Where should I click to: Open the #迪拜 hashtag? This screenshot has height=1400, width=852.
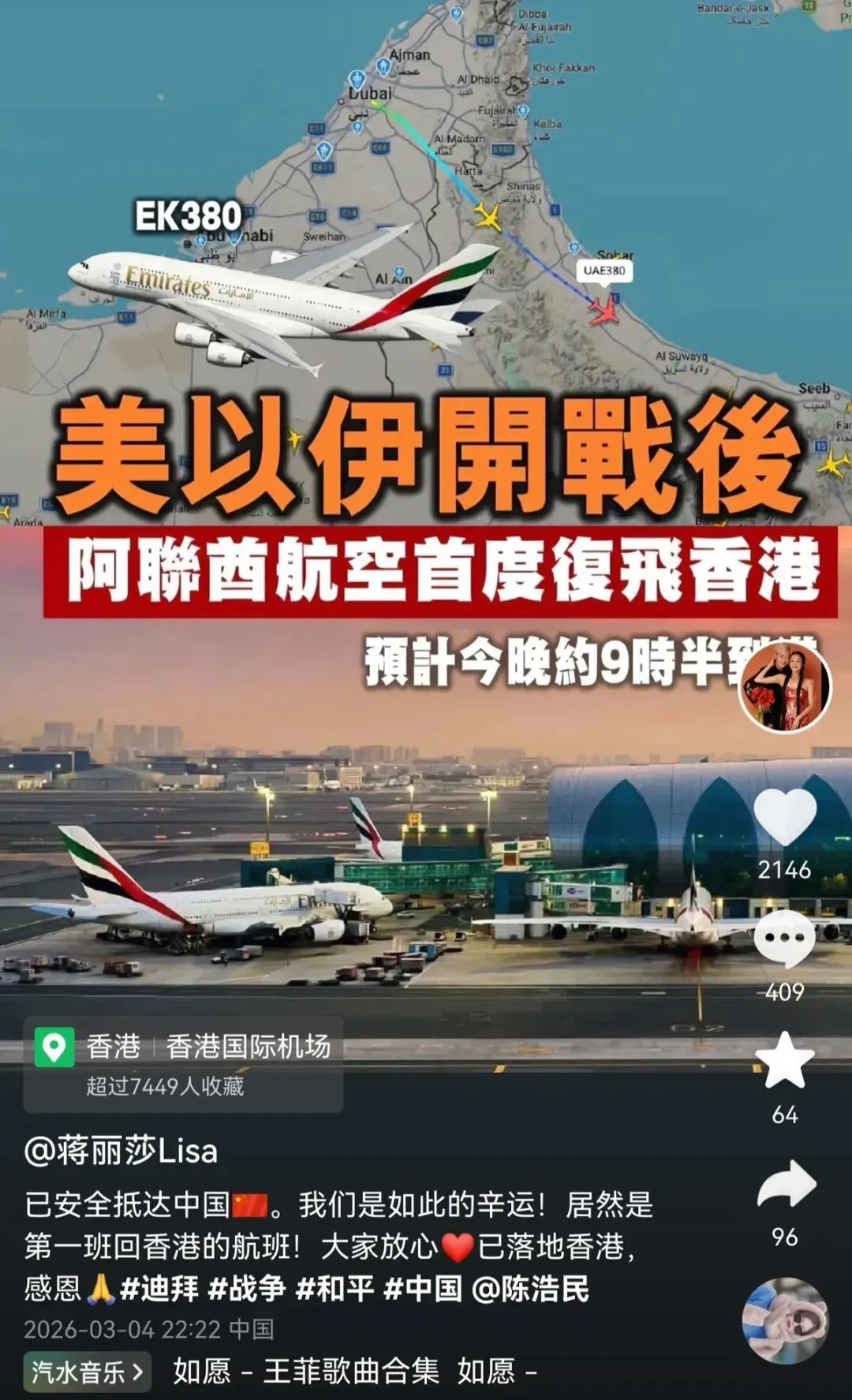pyautogui.click(x=159, y=1289)
